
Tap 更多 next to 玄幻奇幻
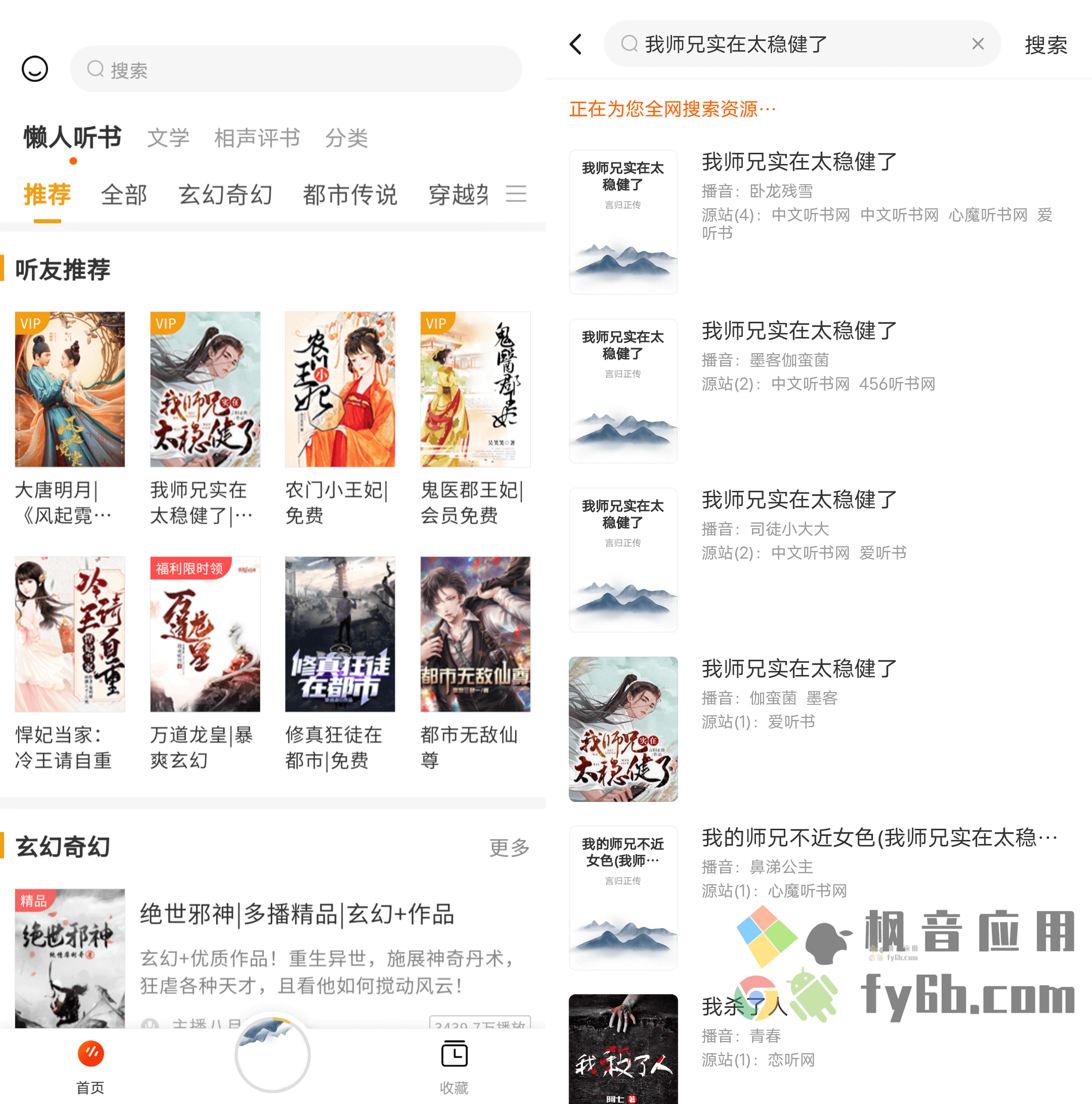509,847
